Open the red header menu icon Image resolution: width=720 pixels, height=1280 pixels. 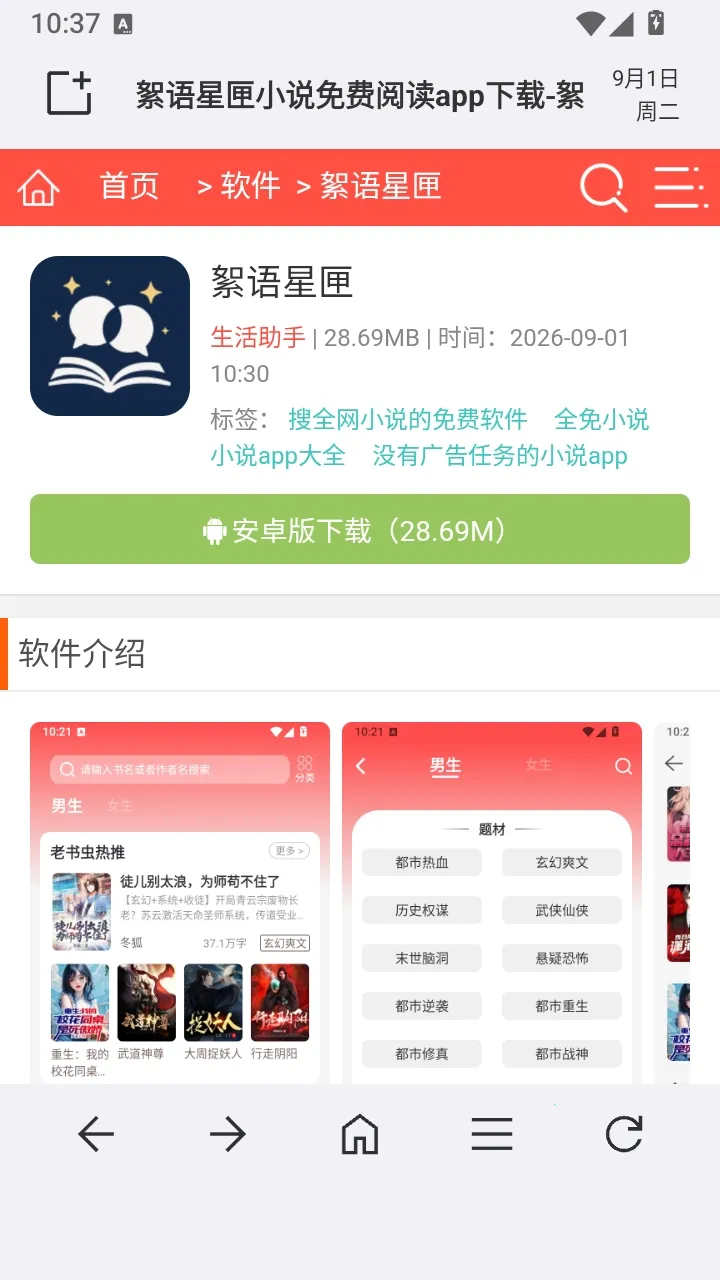click(677, 187)
